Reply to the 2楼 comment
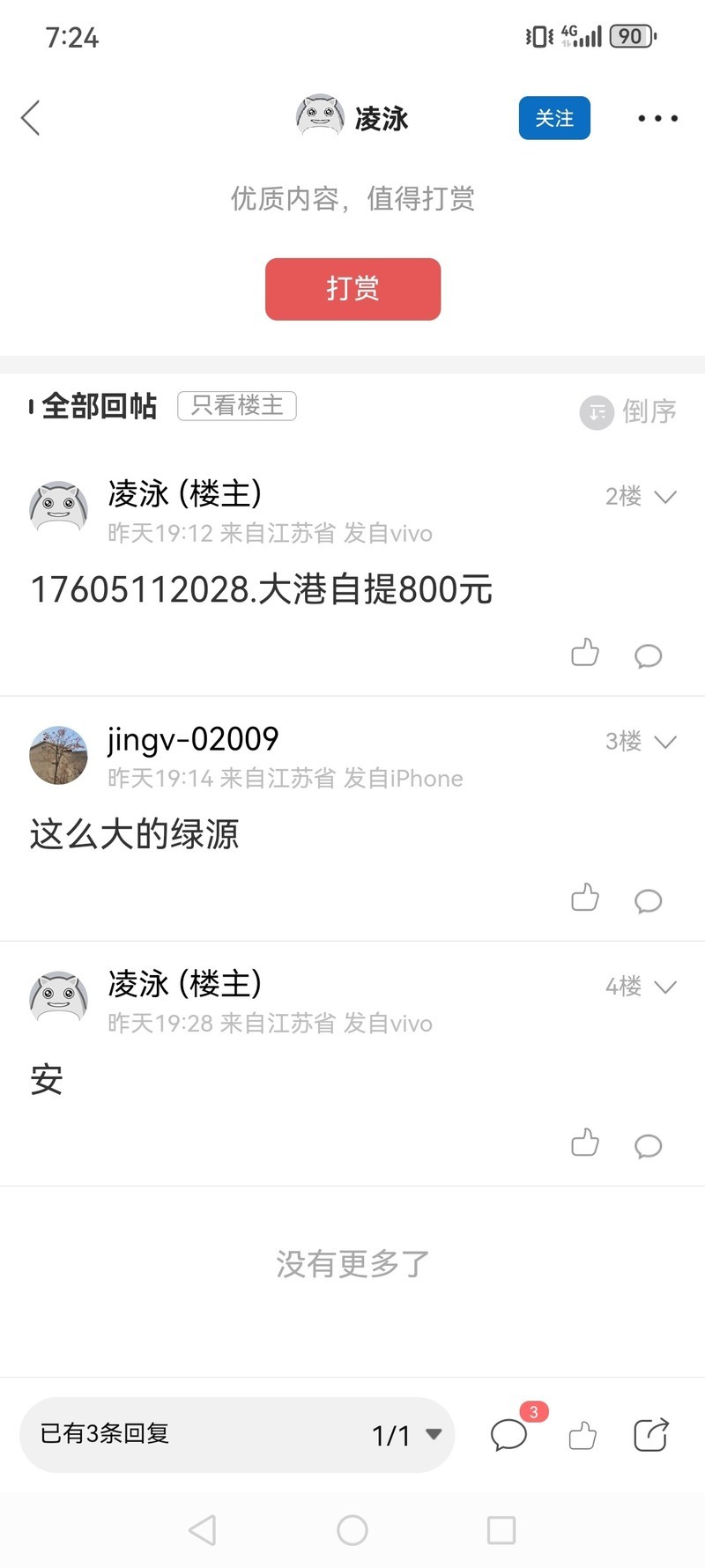The width and height of the screenshot is (705, 1568). pyautogui.click(x=648, y=655)
